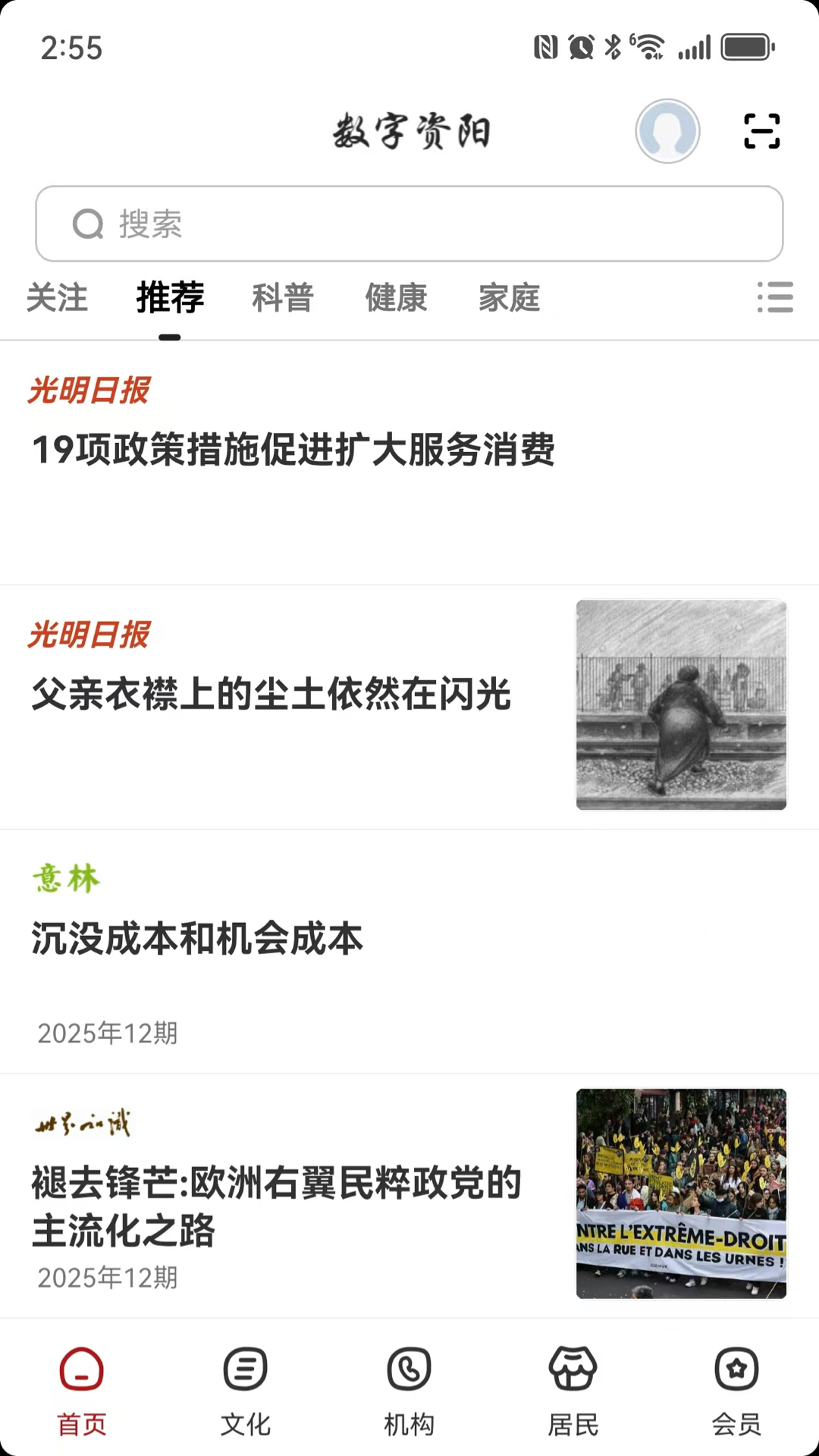Open the channel list menu icon

tap(775, 297)
